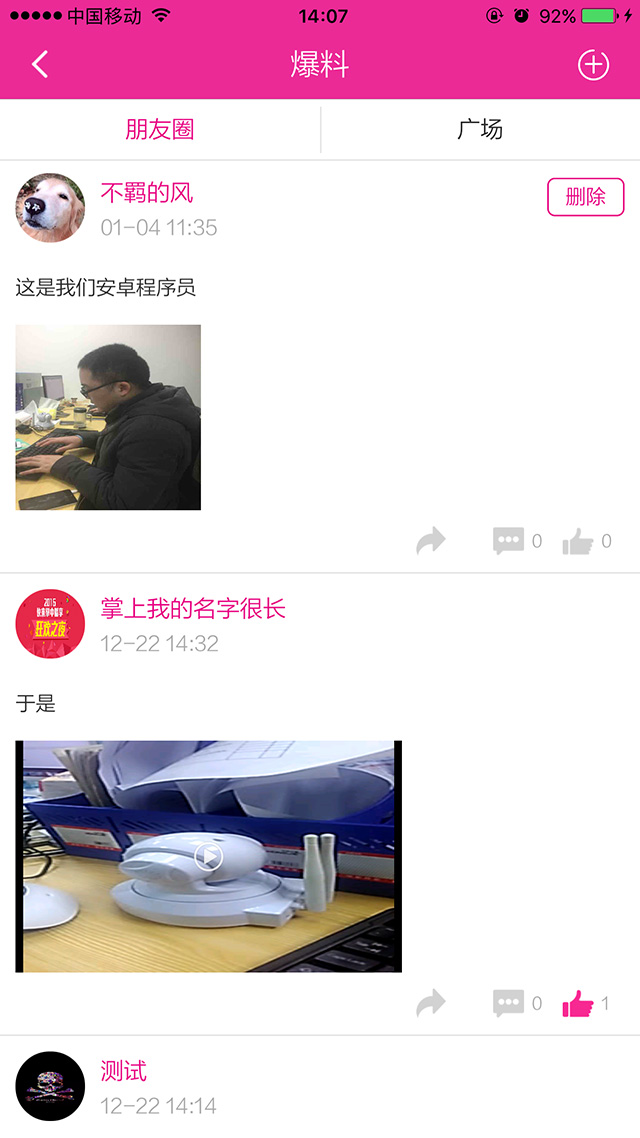This screenshot has width=640, height=1138.
Task: Share 不羁的风's post
Action: [431, 541]
